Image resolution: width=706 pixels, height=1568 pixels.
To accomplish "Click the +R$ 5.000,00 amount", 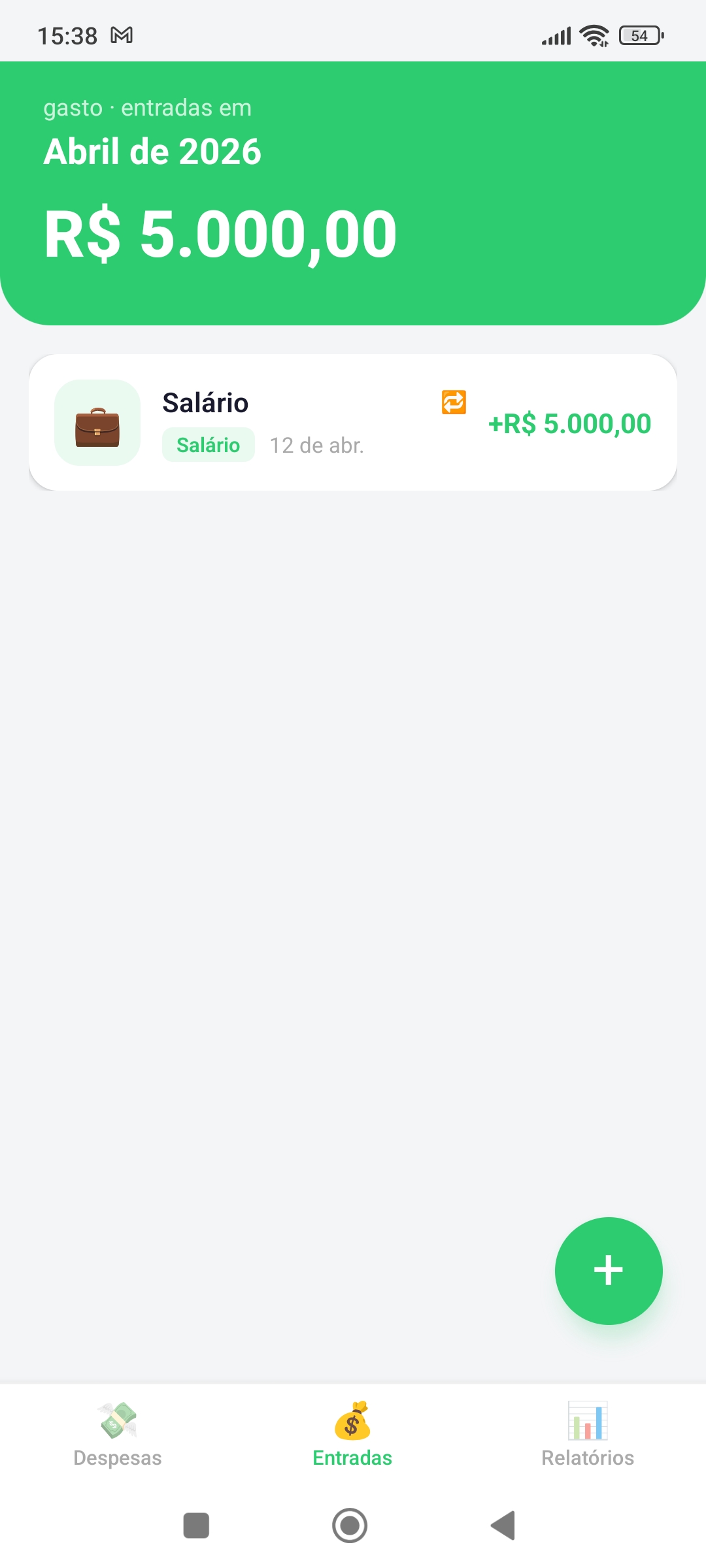I will click(x=569, y=423).
